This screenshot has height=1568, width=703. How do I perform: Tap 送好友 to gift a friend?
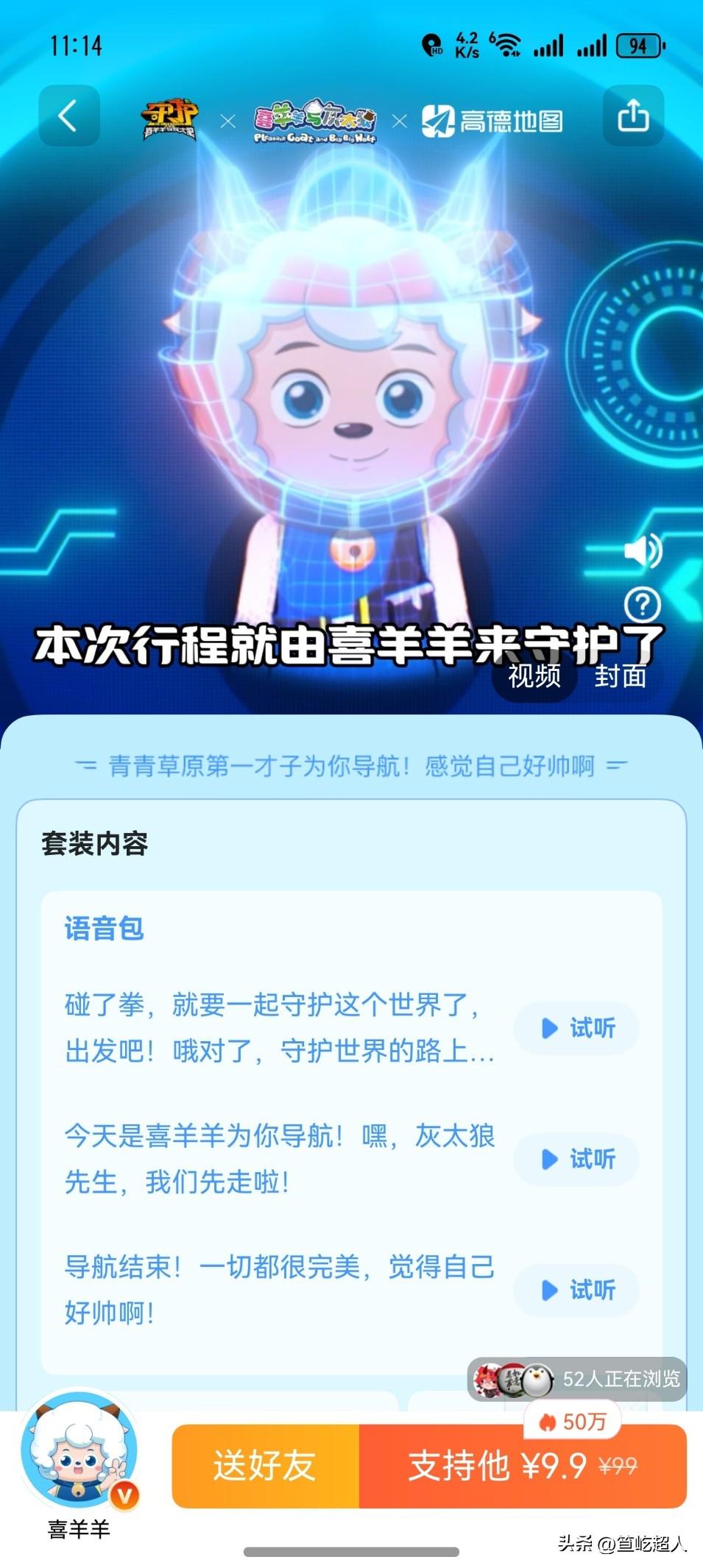265,1466
